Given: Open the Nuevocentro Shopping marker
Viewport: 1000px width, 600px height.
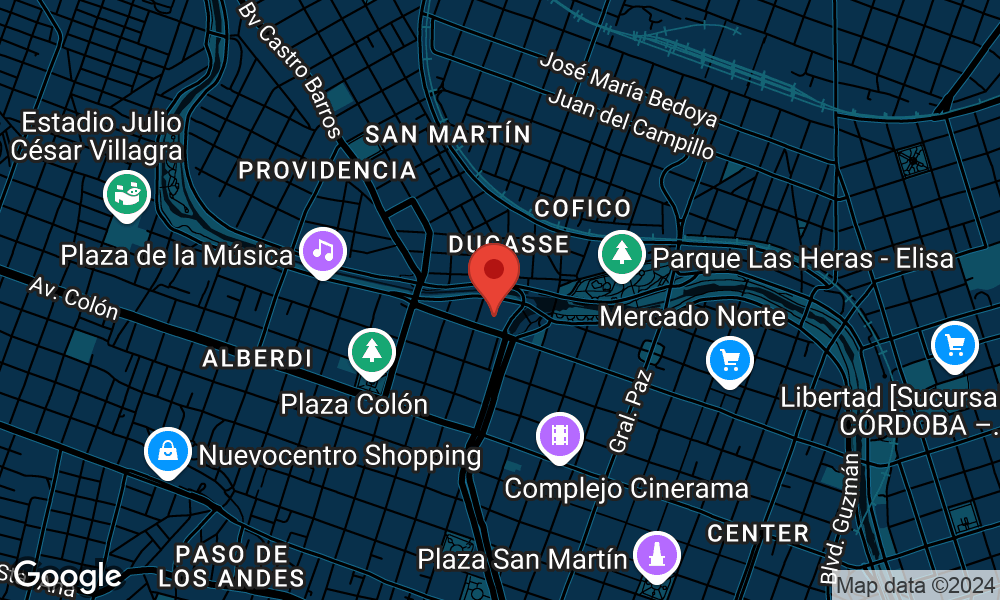Looking at the screenshot, I should pos(169,451).
